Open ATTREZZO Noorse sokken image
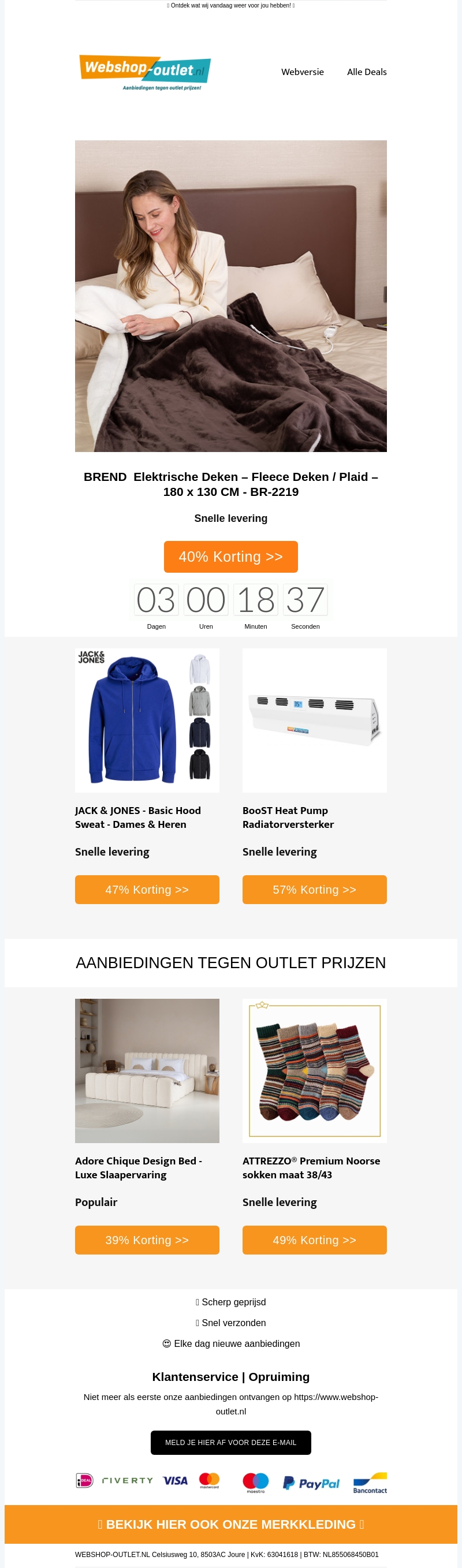The width and height of the screenshot is (462, 1568). click(x=314, y=1070)
